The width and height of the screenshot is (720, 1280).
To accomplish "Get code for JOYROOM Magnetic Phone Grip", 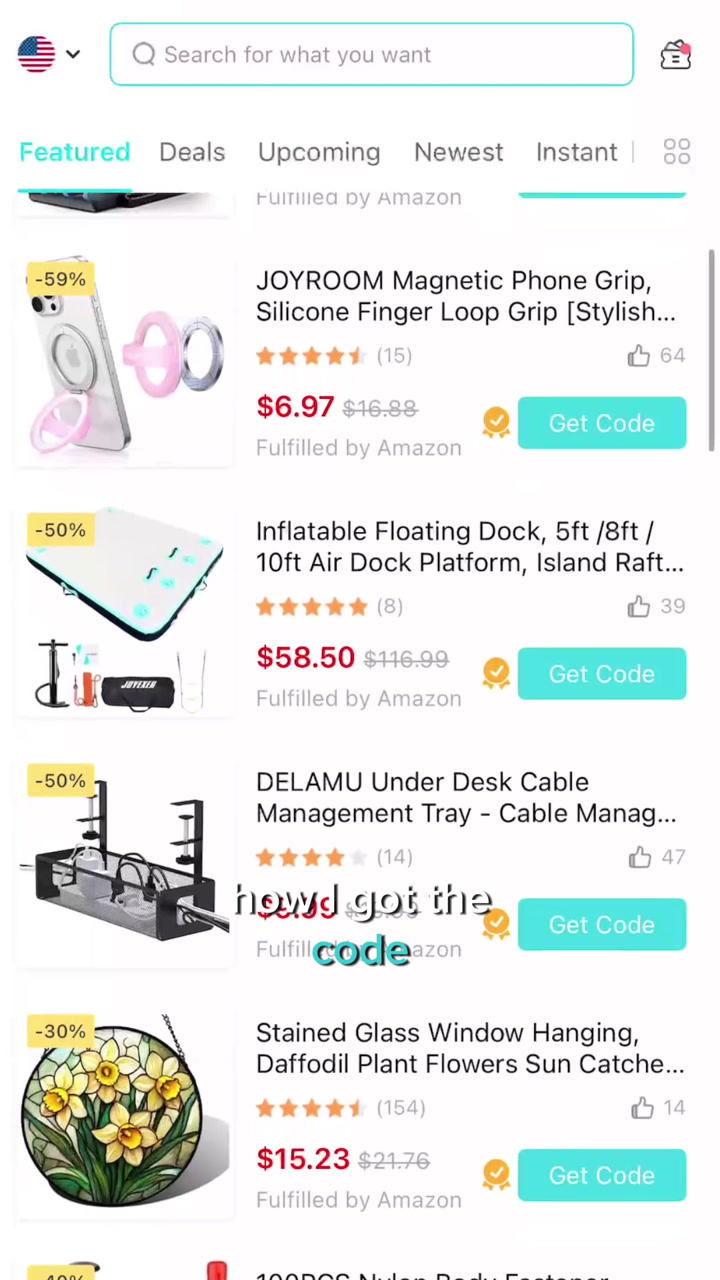I will (601, 423).
